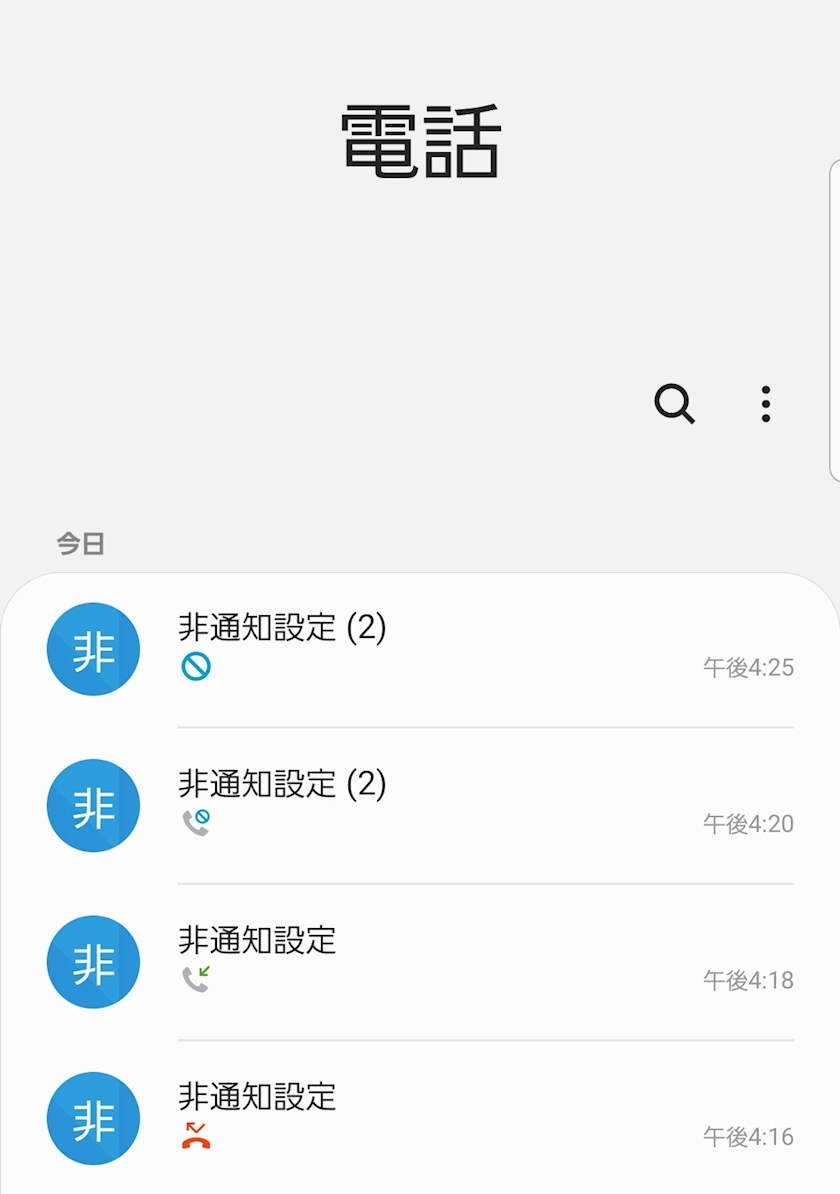Image resolution: width=840 pixels, height=1194 pixels.
Task: Open the search magnifier icon
Action: (674, 404)
